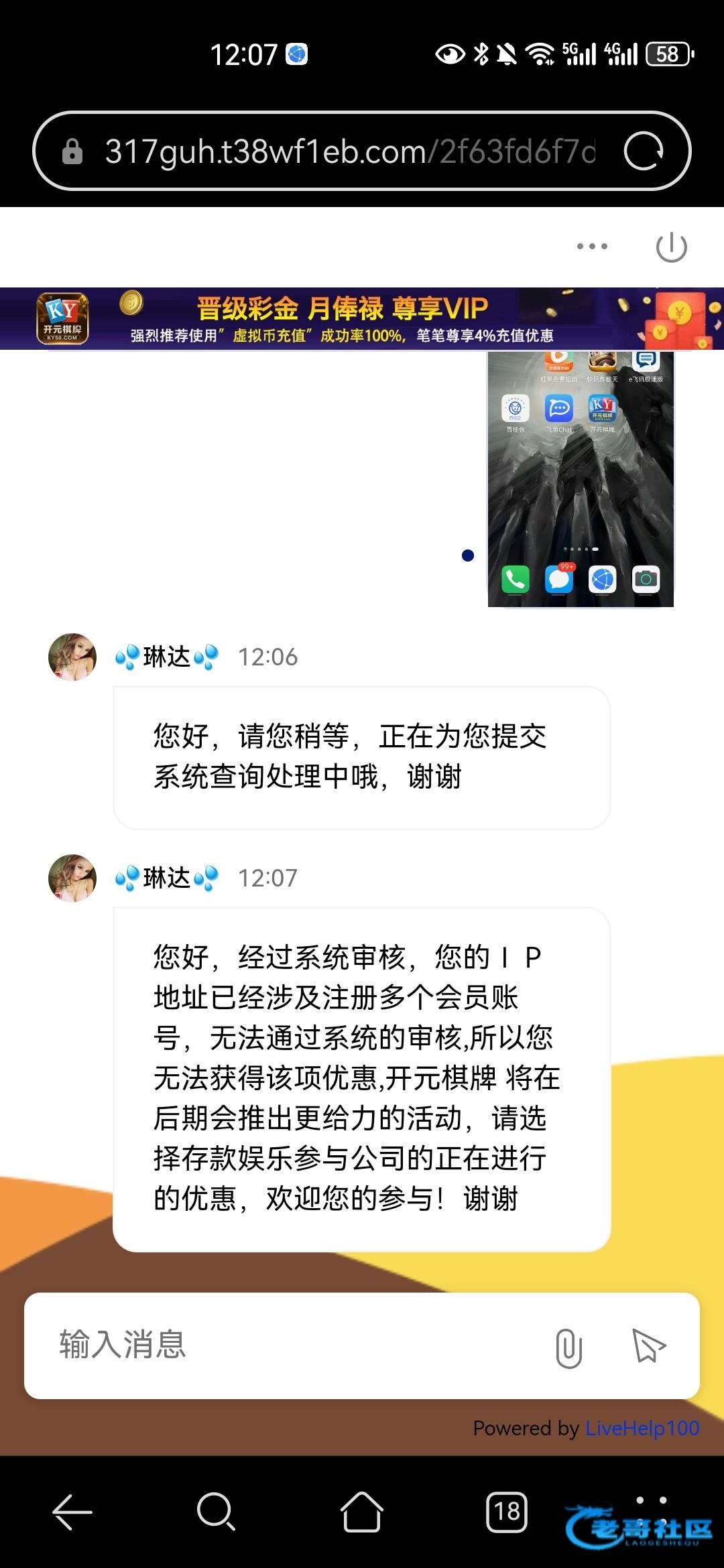724x1568 pixels.
Task: Open the KY promotional VIP banner
Action: point(362,319)
